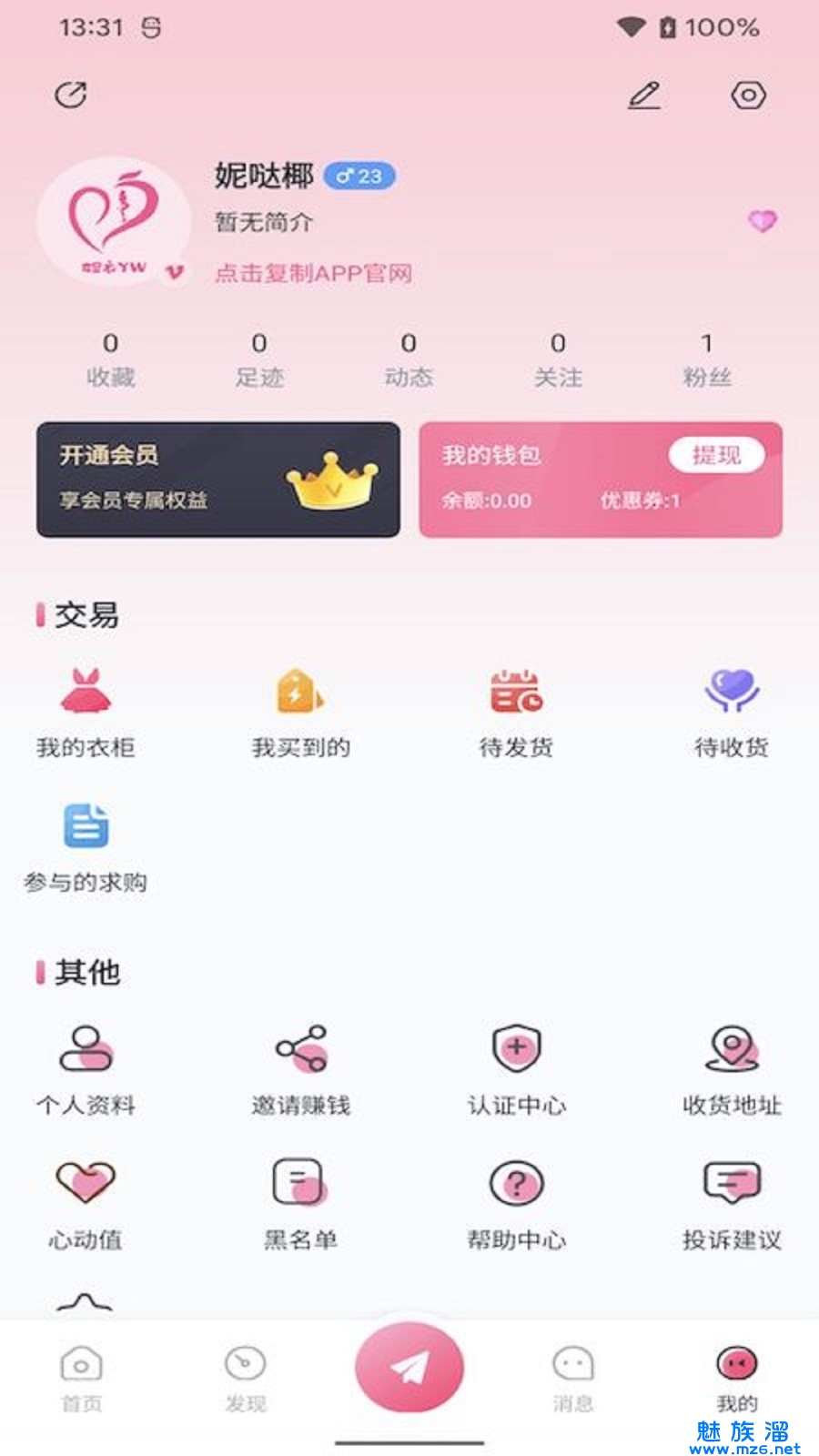Open 邀请赚钱
This screenshot has width=819, height=1456.
(x=300, y=1070)
